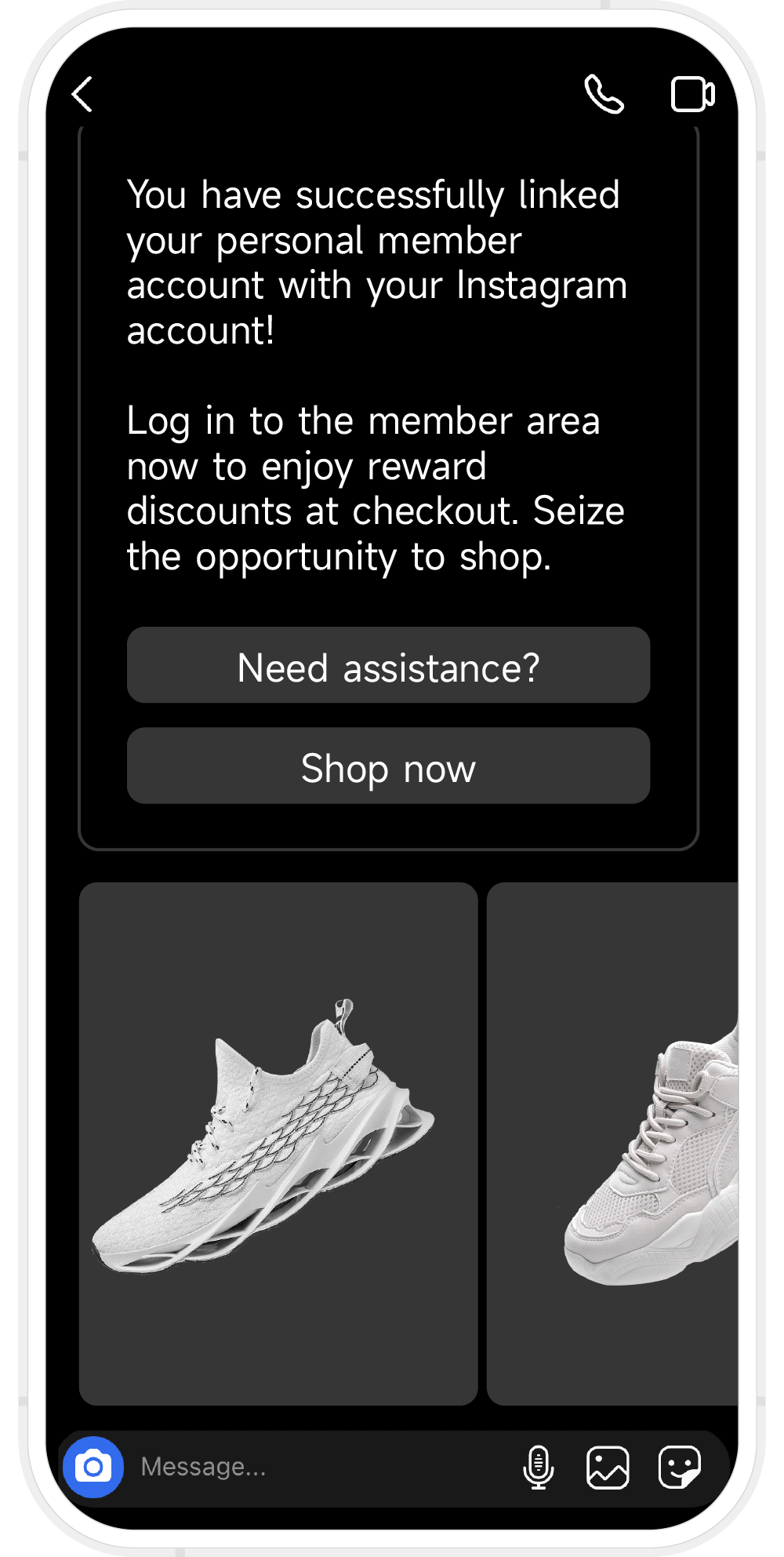Attach a photo from gallery

coord(608,1467)
